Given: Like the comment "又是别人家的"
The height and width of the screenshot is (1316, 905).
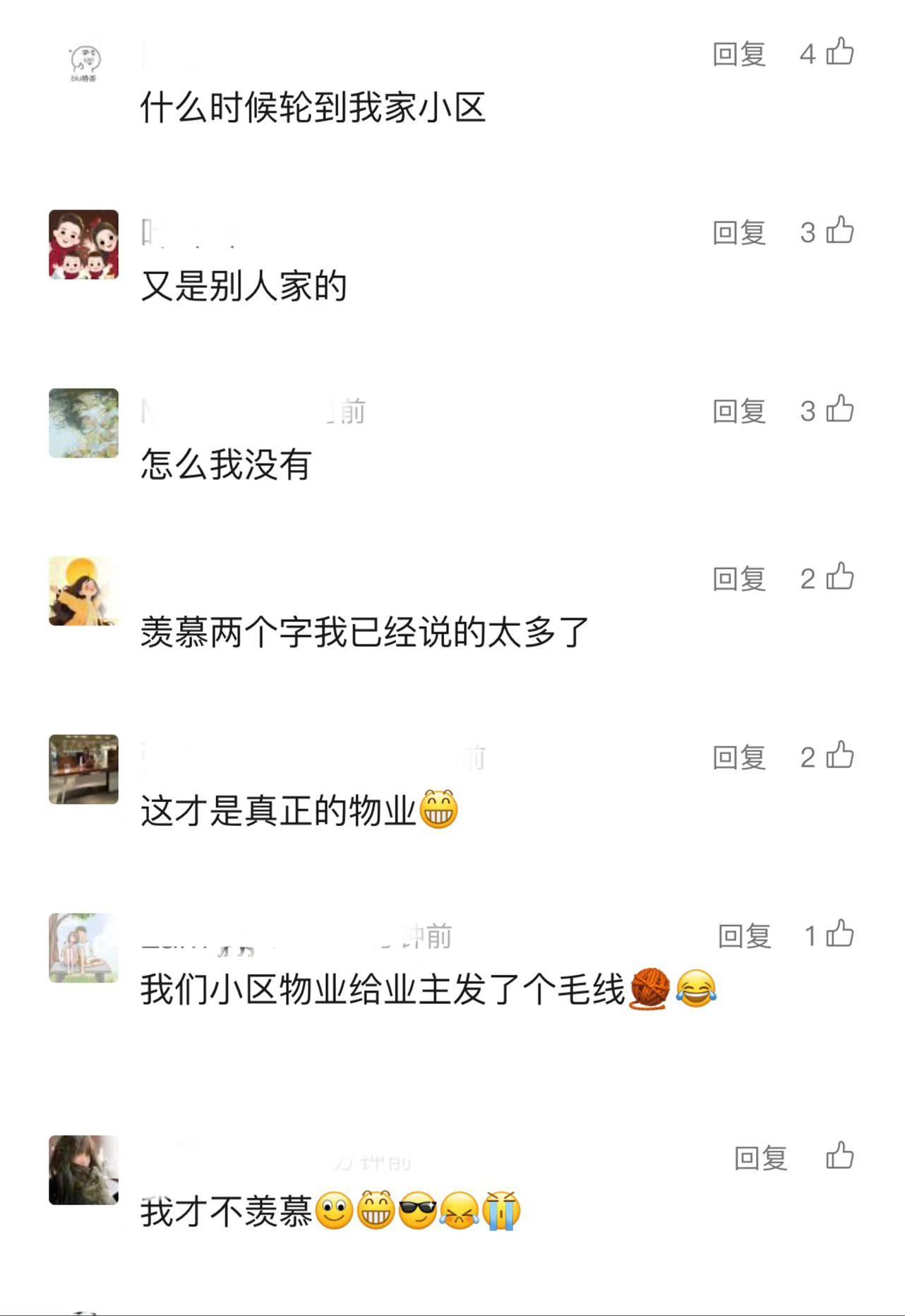Looking at the screenshot, I should click(839, 231).
